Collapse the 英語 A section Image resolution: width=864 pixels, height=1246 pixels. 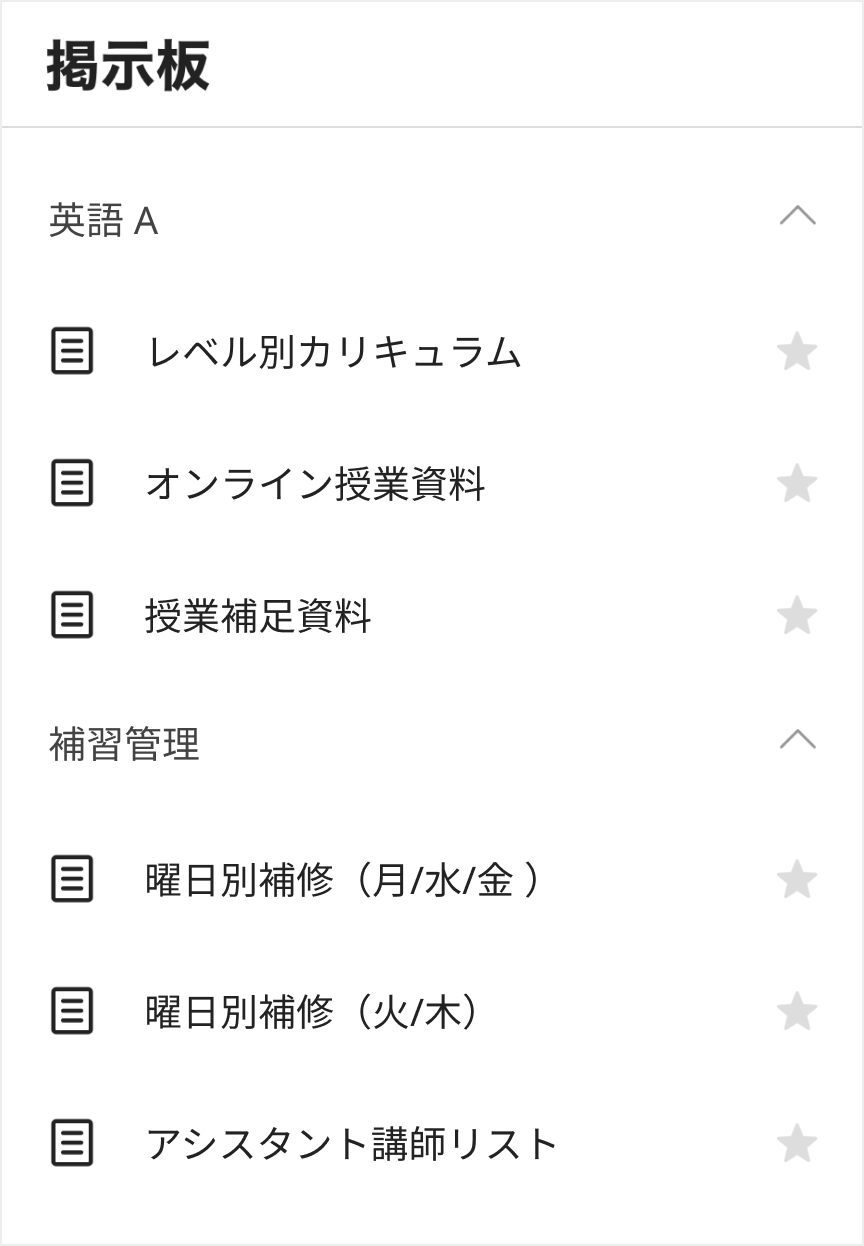[797, 217]
